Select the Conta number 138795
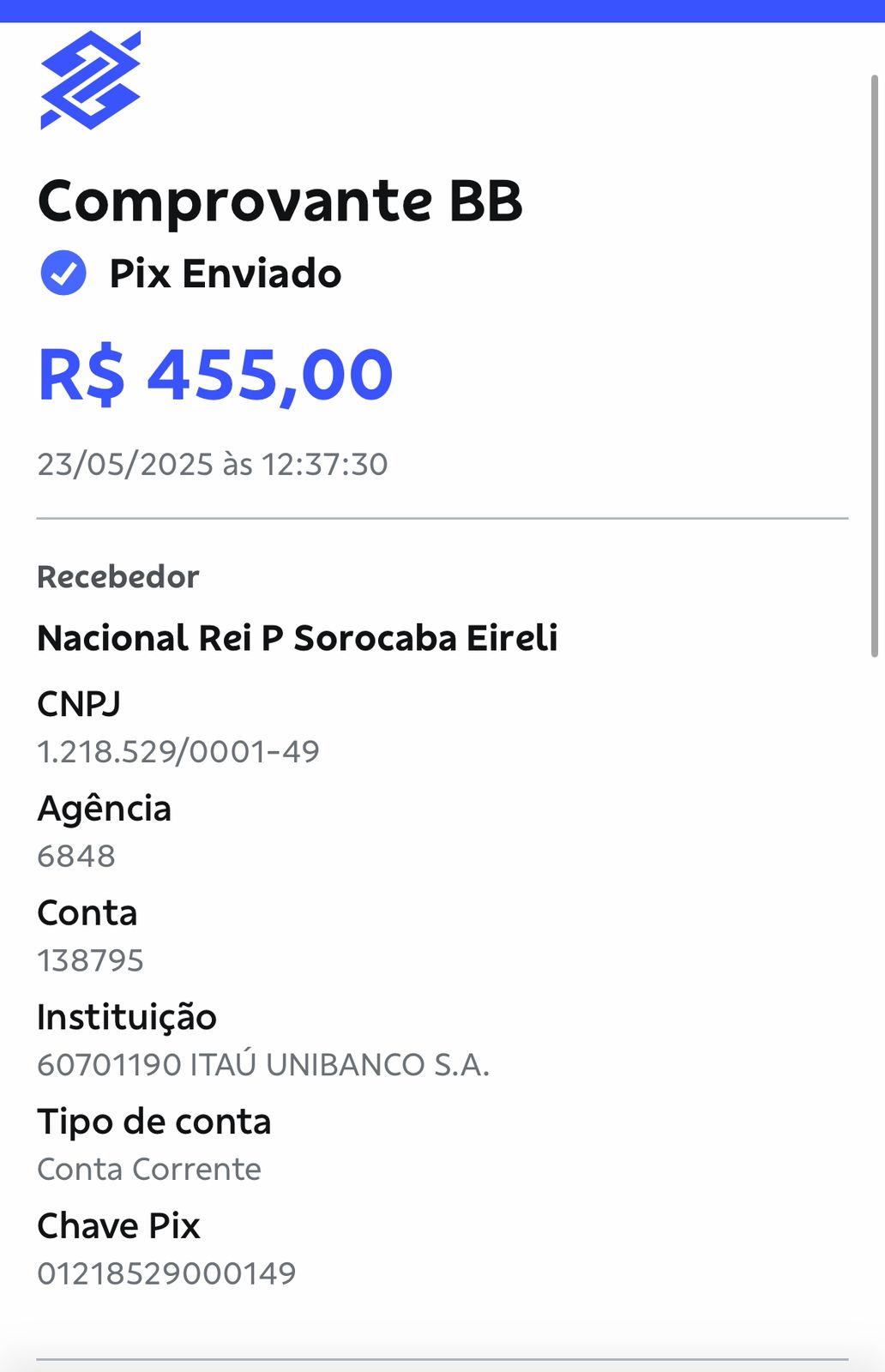Viewport: 885px width, 1372px height. (x=89, y=960)
